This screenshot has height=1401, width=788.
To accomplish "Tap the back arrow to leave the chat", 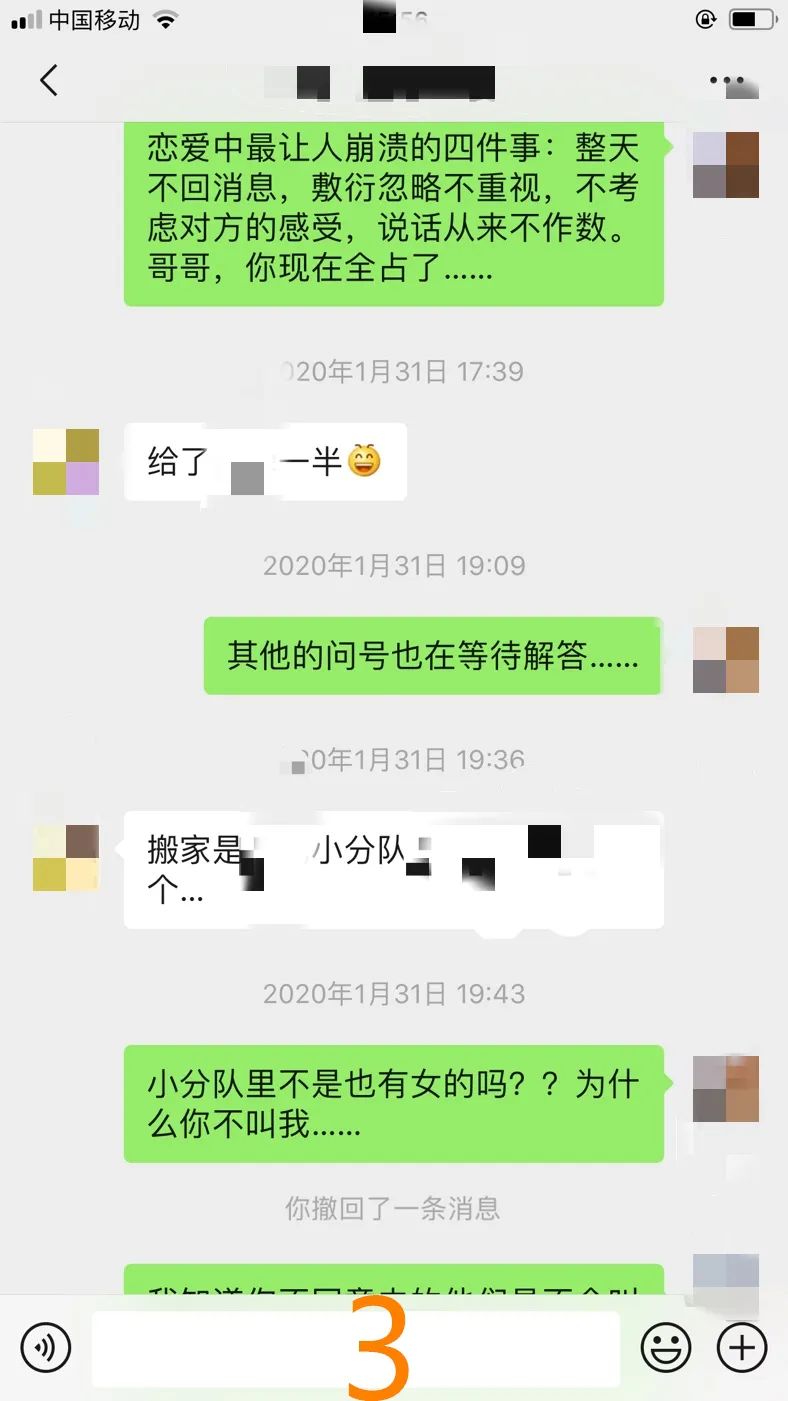I will (x=48, y=81).
